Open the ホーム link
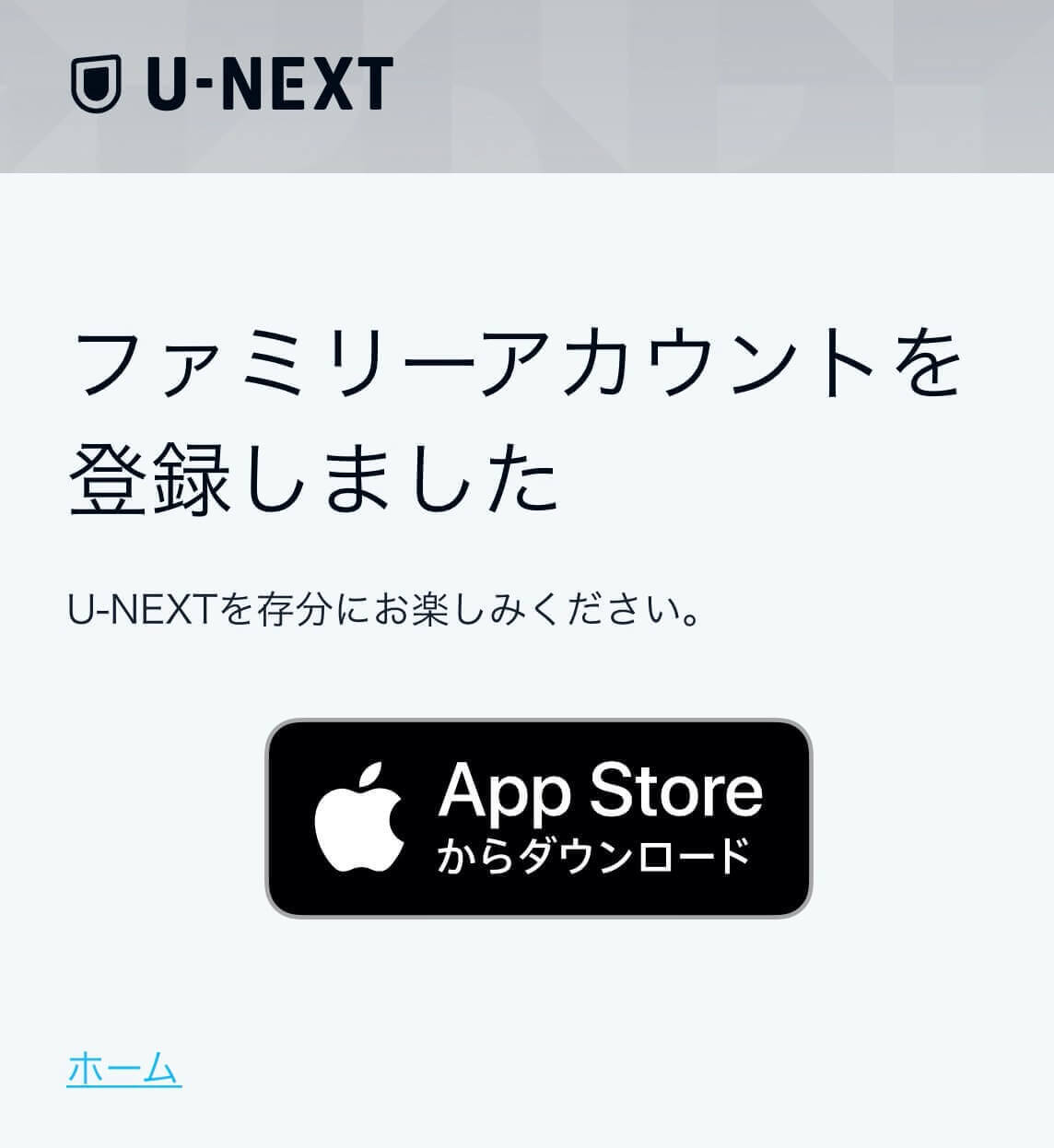Viewport: 1054px width, 1148px height. (123, 1069)
